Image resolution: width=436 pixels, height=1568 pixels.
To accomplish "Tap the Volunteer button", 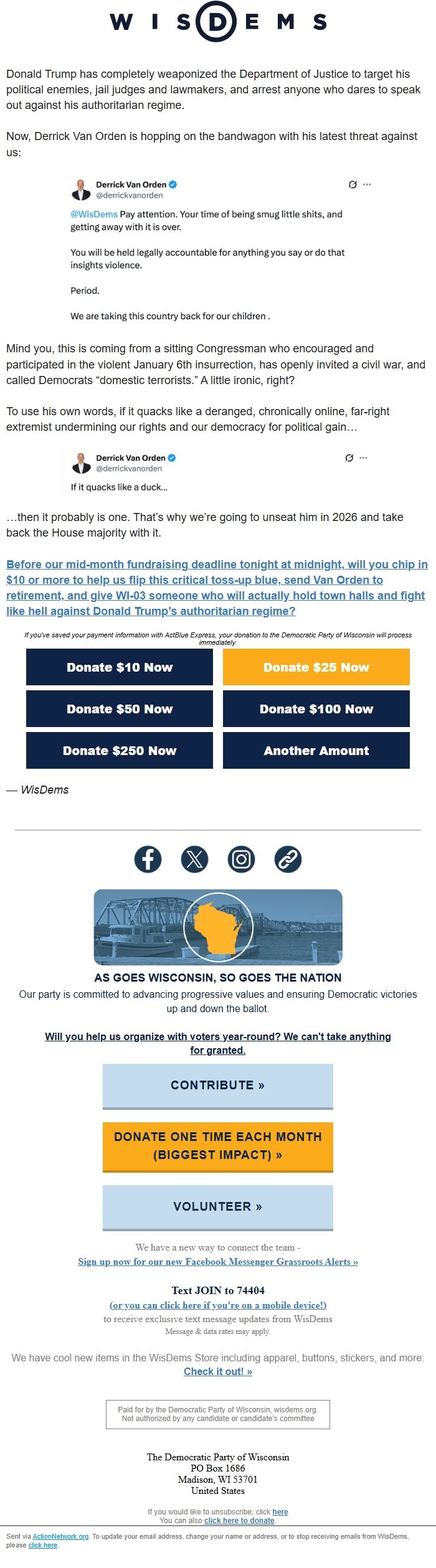I will tap(218, 1207).
